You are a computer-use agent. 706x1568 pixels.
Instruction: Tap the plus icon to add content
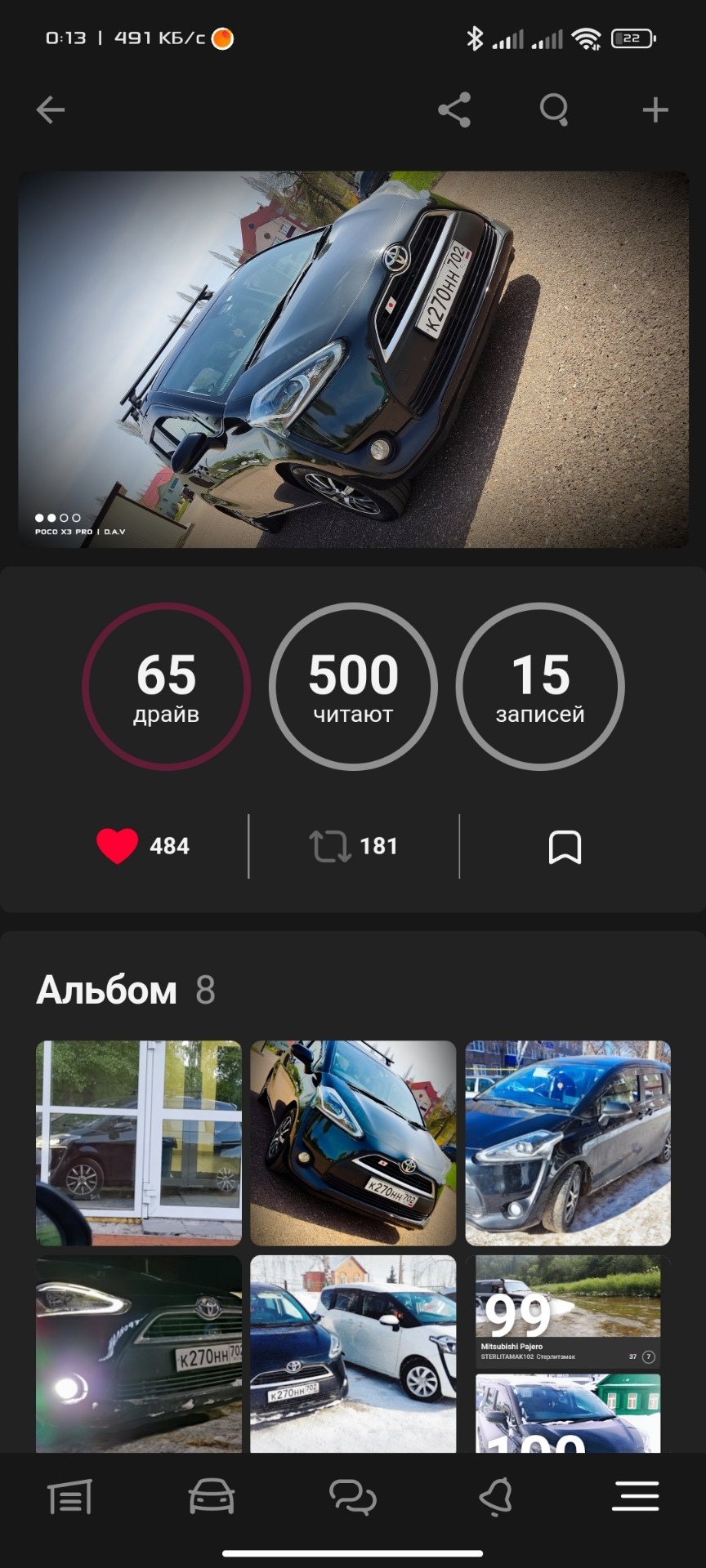655,110
